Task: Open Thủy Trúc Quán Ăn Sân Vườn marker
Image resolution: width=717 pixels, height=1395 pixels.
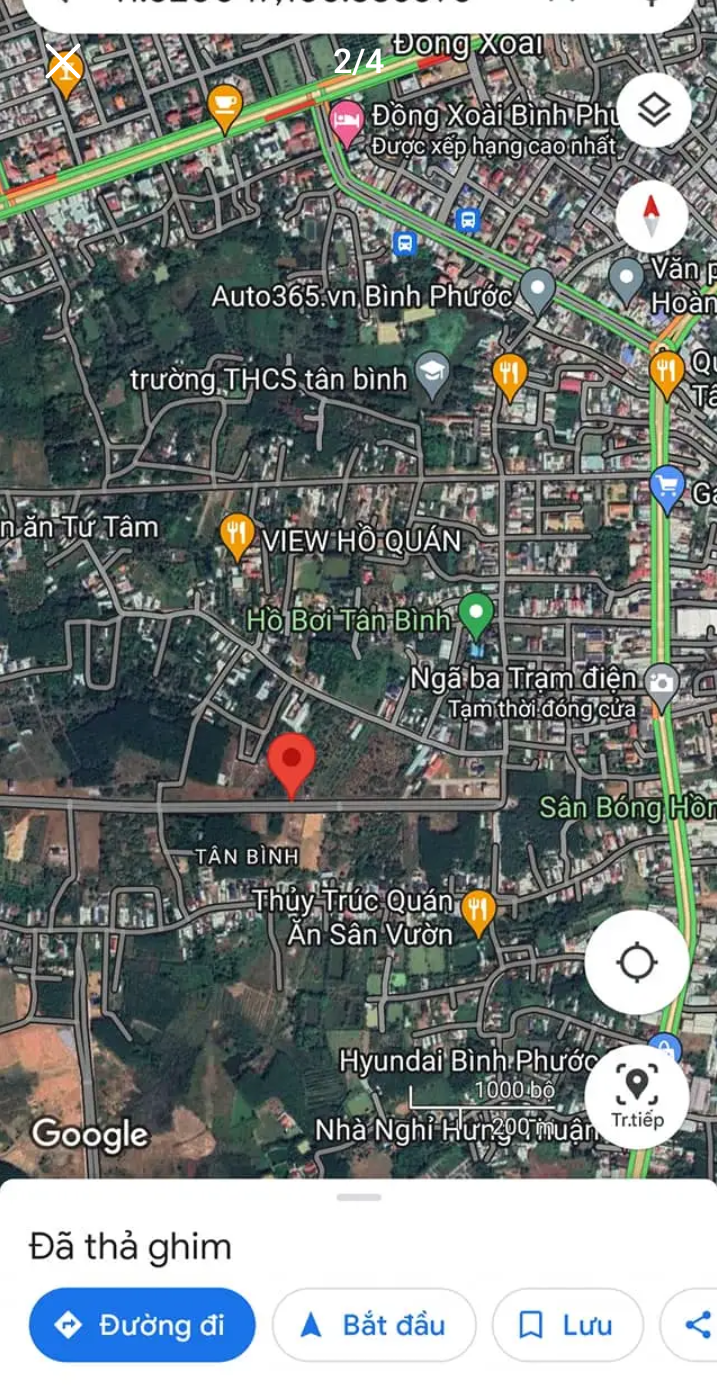Action: (479, 913)
